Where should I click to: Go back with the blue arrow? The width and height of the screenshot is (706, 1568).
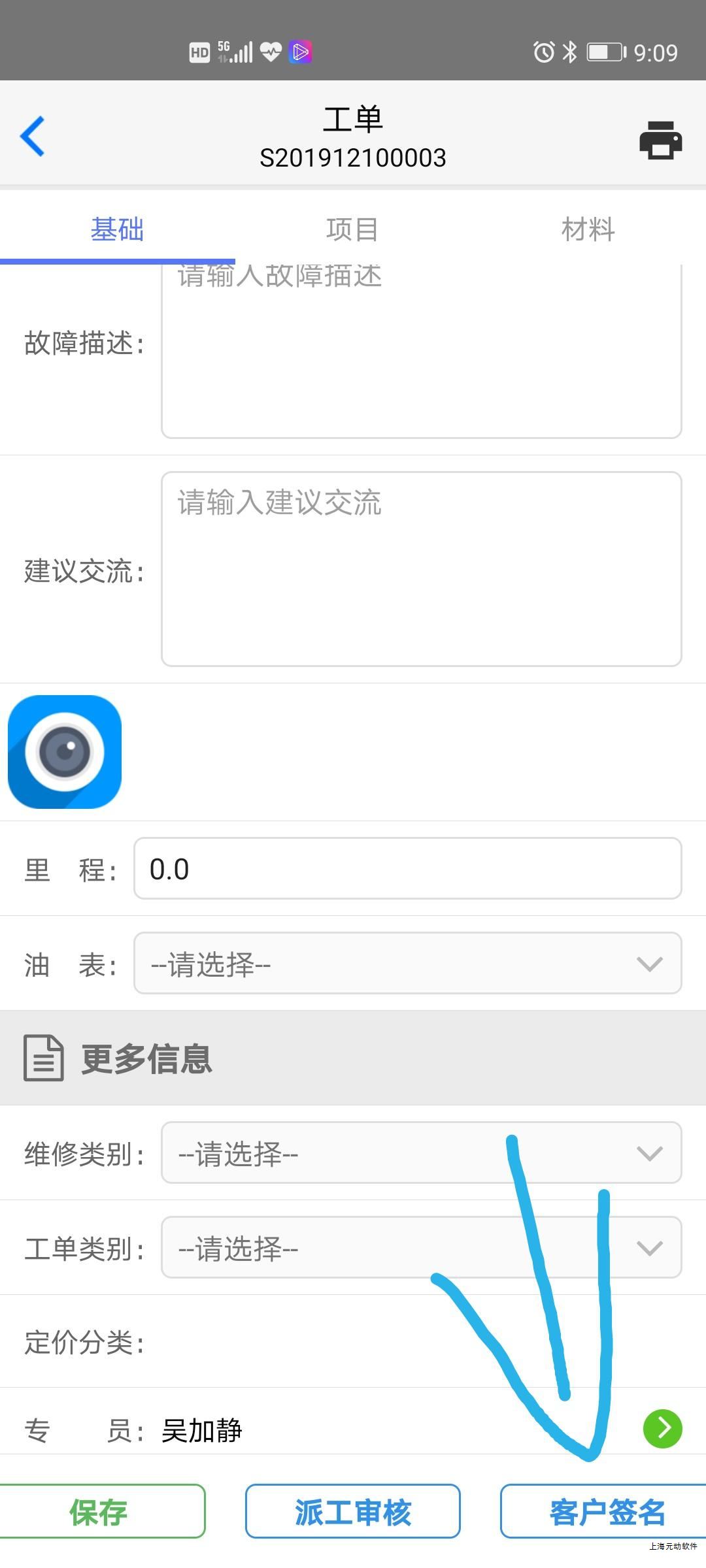coord(33,136)
